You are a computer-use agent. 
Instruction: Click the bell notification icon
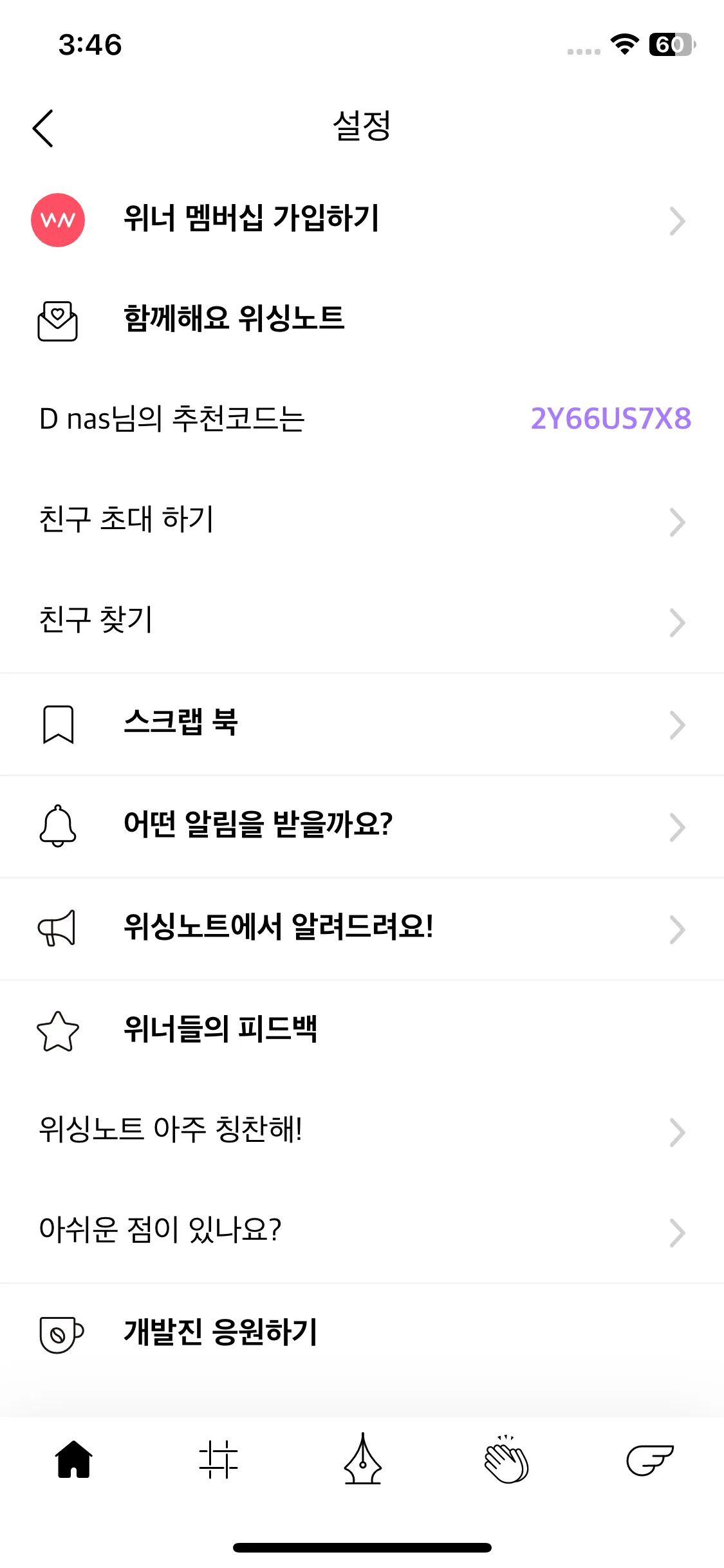58,826
